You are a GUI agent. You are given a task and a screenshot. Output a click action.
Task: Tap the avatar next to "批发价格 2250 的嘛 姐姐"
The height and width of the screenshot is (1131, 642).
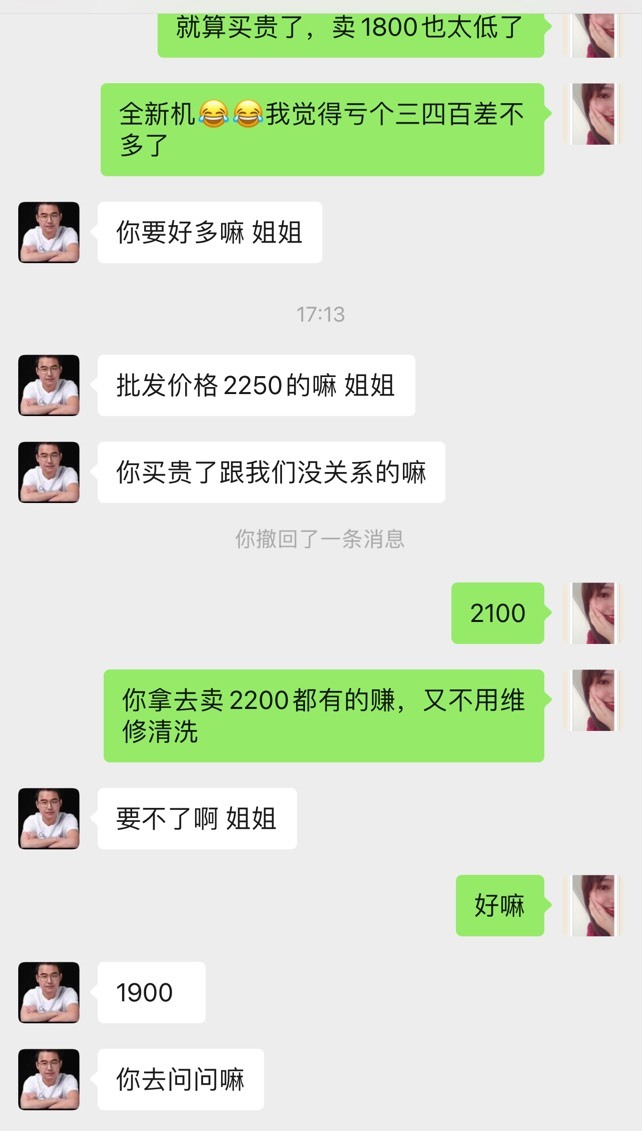tap(49, 385)
